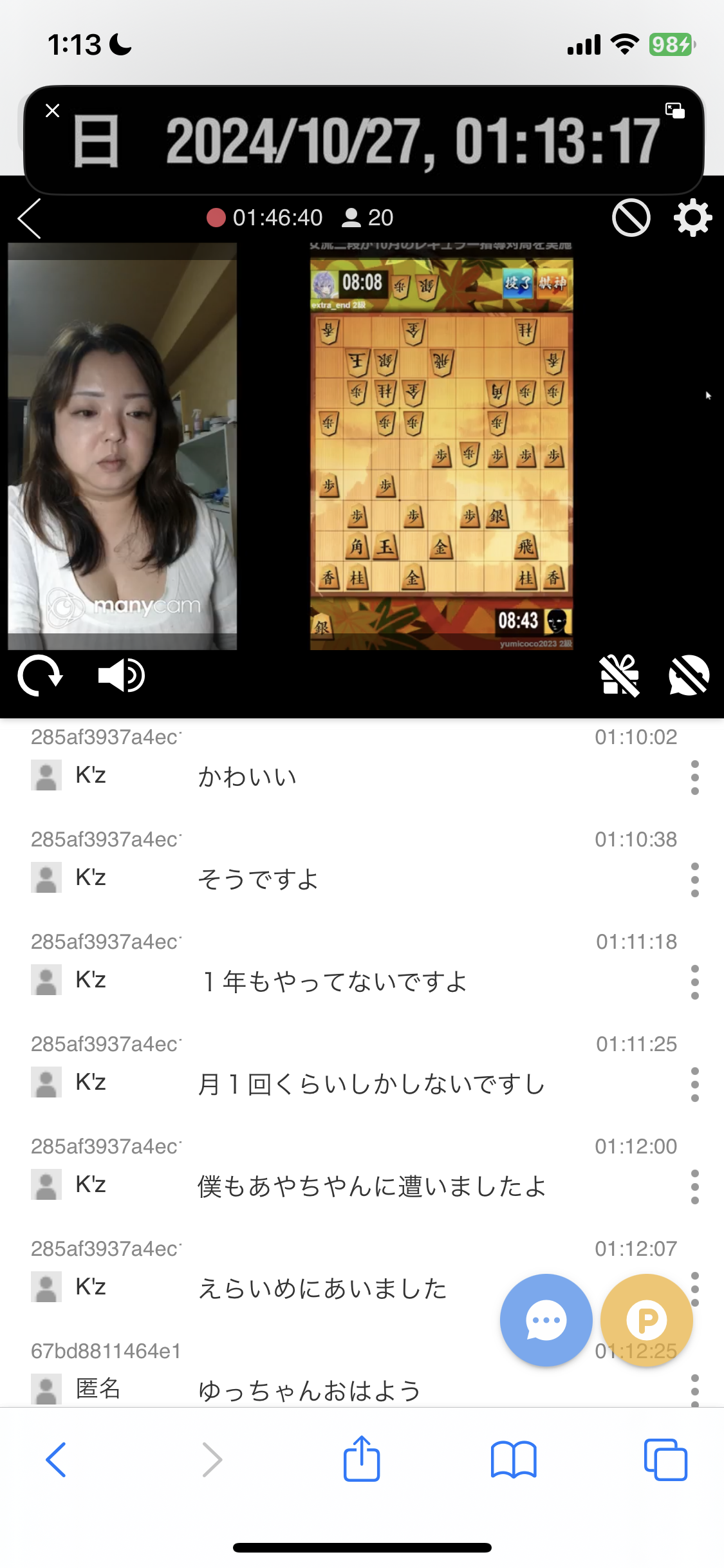Write a comment with blue chat button
Screen dimensions: 724x1568
[x=546, y=1320]
